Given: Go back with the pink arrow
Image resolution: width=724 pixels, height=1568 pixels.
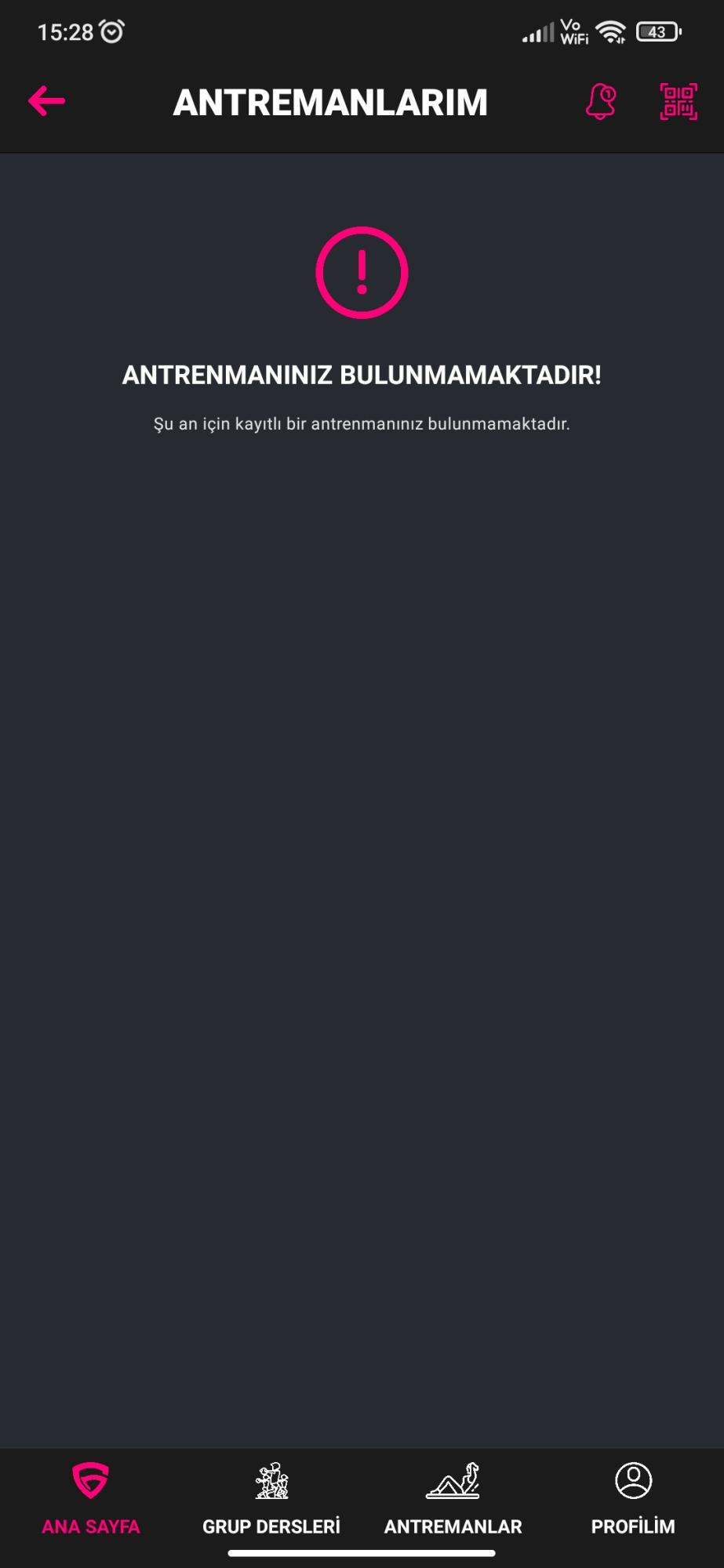Looking at the screenshot, I should [47, 101].
